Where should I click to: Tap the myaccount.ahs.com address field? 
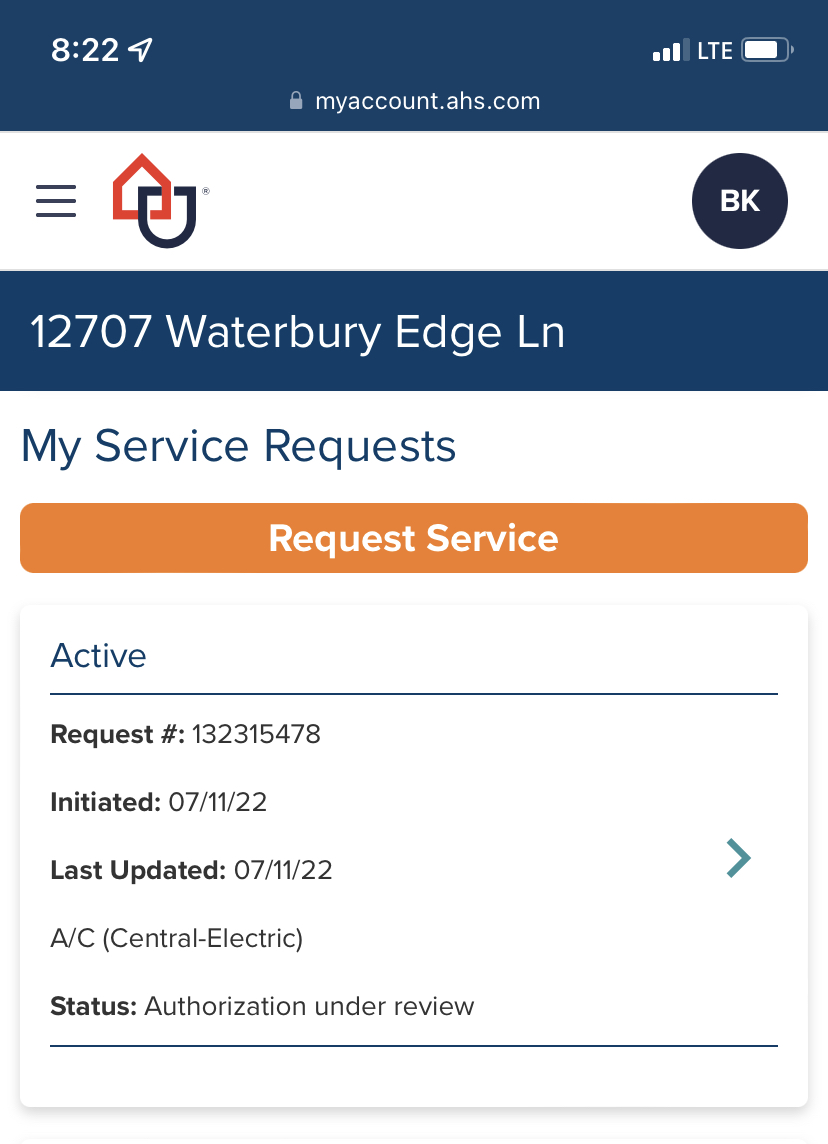(428, 100)
